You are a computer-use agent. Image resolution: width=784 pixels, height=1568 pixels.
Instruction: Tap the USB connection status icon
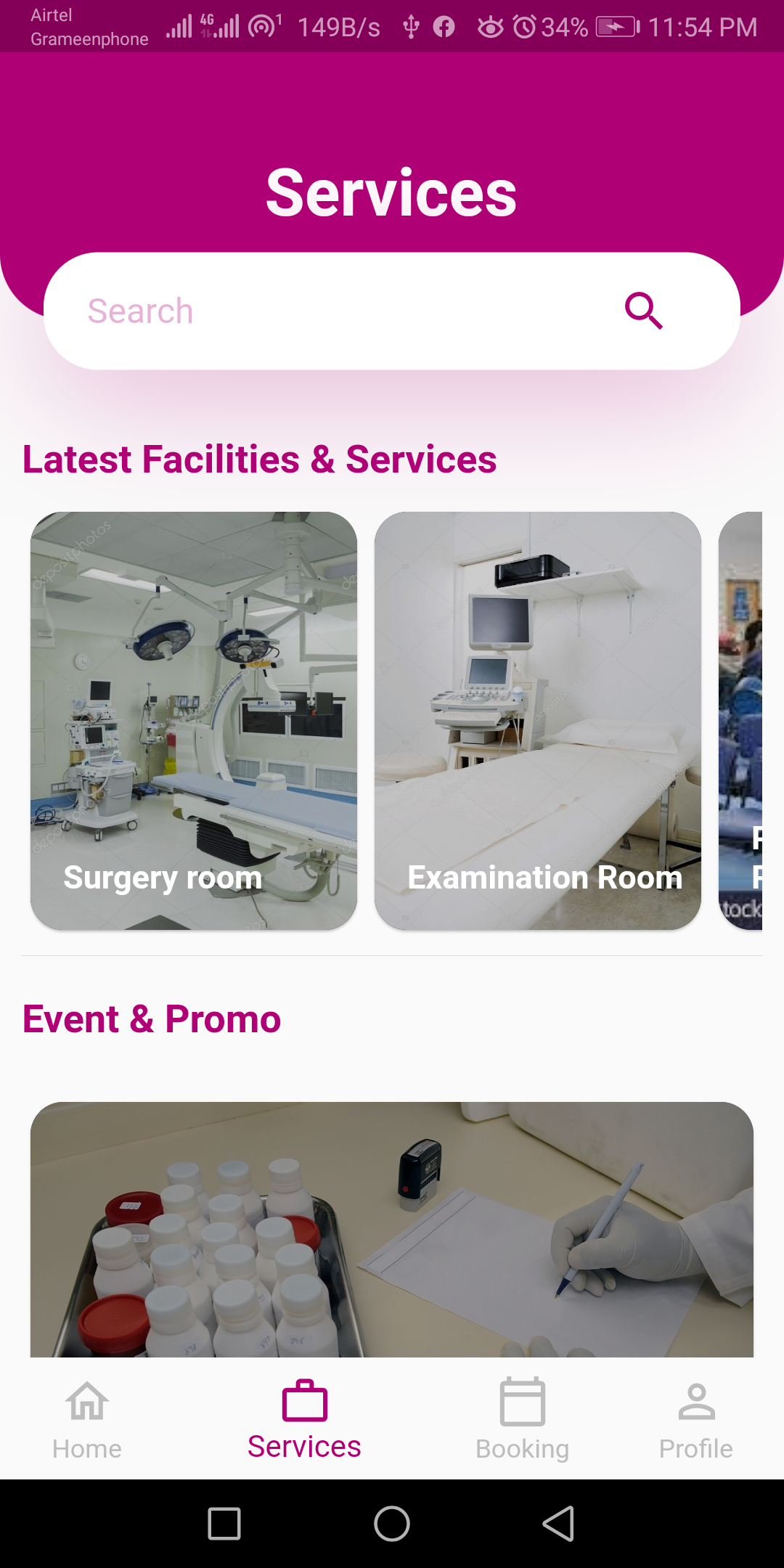coord(411,26)
